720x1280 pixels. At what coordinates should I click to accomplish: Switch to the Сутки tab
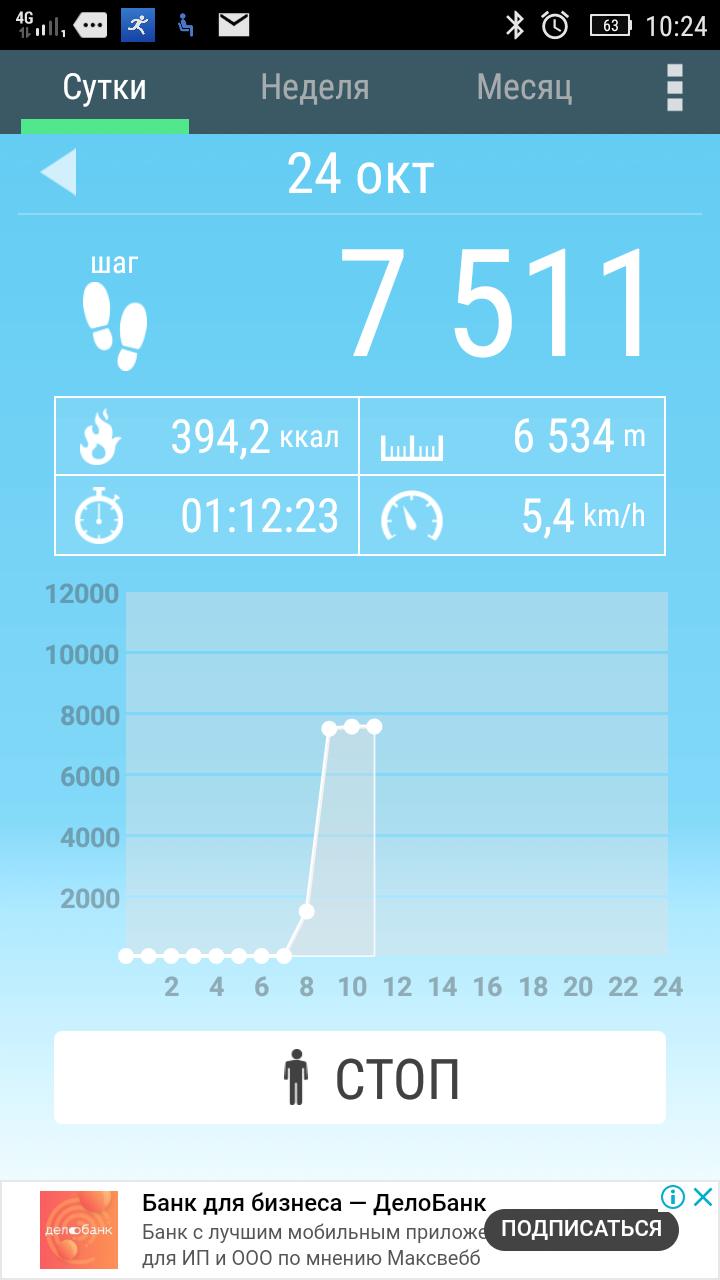[105, 89]
